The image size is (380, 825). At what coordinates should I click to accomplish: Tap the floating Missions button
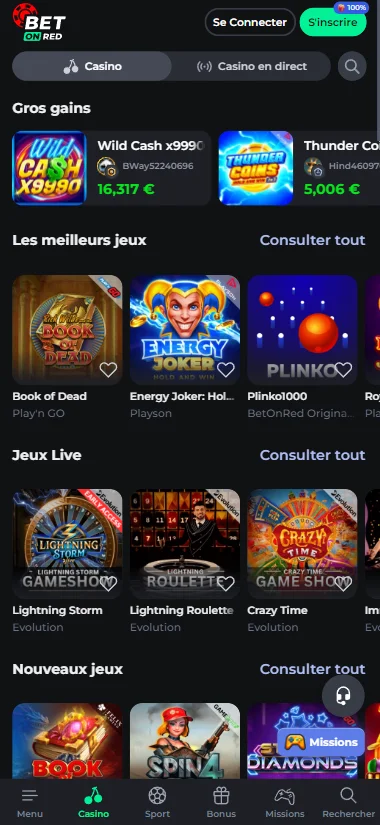[x=321, y=742]
